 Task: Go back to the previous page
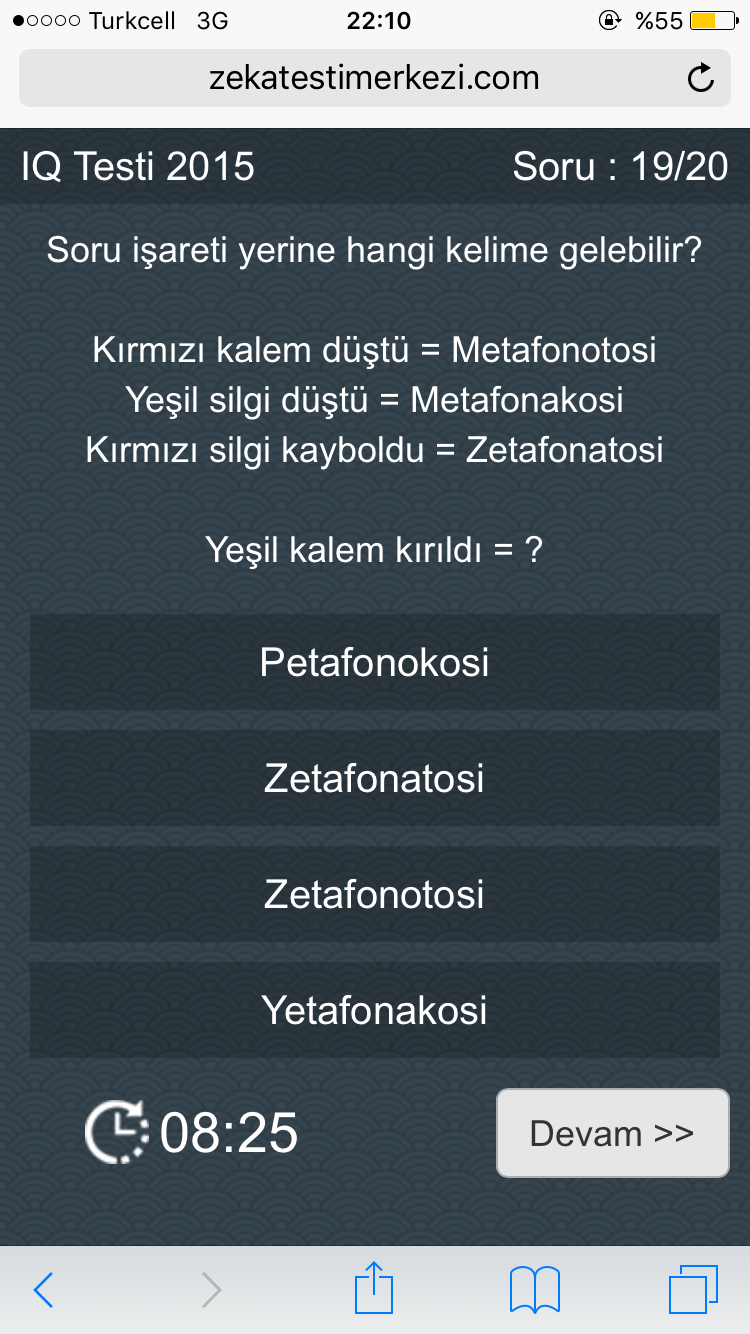pos(43,1290)
